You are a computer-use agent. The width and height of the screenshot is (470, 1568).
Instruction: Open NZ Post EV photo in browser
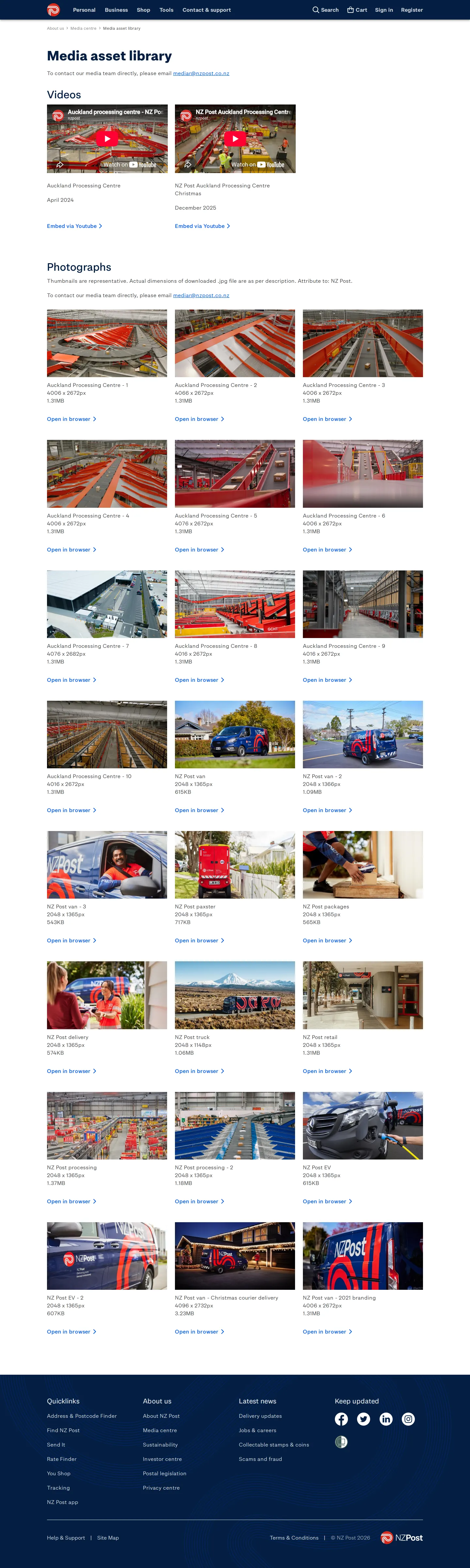327,1201
